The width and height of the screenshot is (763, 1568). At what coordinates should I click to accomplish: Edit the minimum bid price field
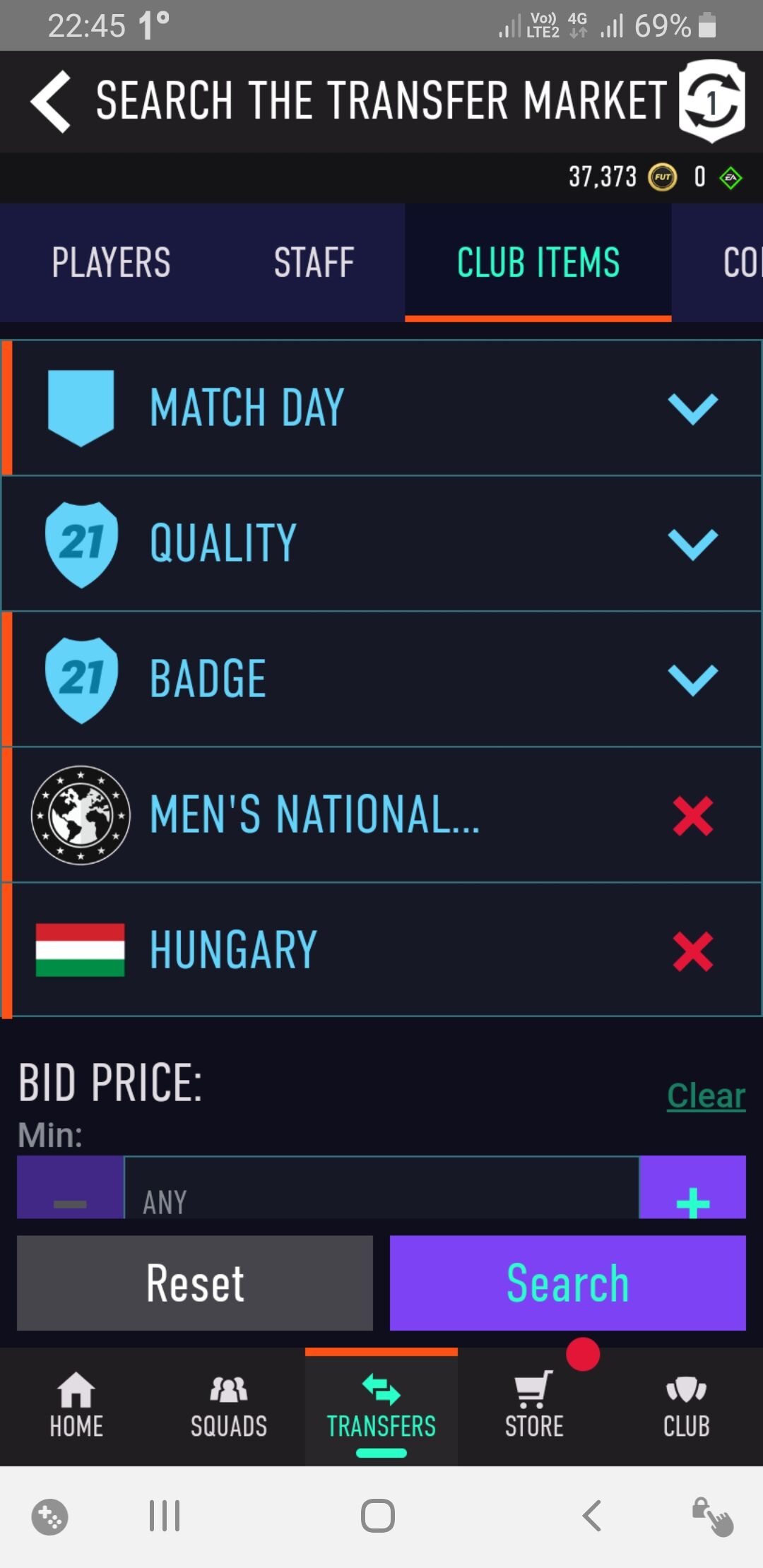click(x=381, y=1195)
